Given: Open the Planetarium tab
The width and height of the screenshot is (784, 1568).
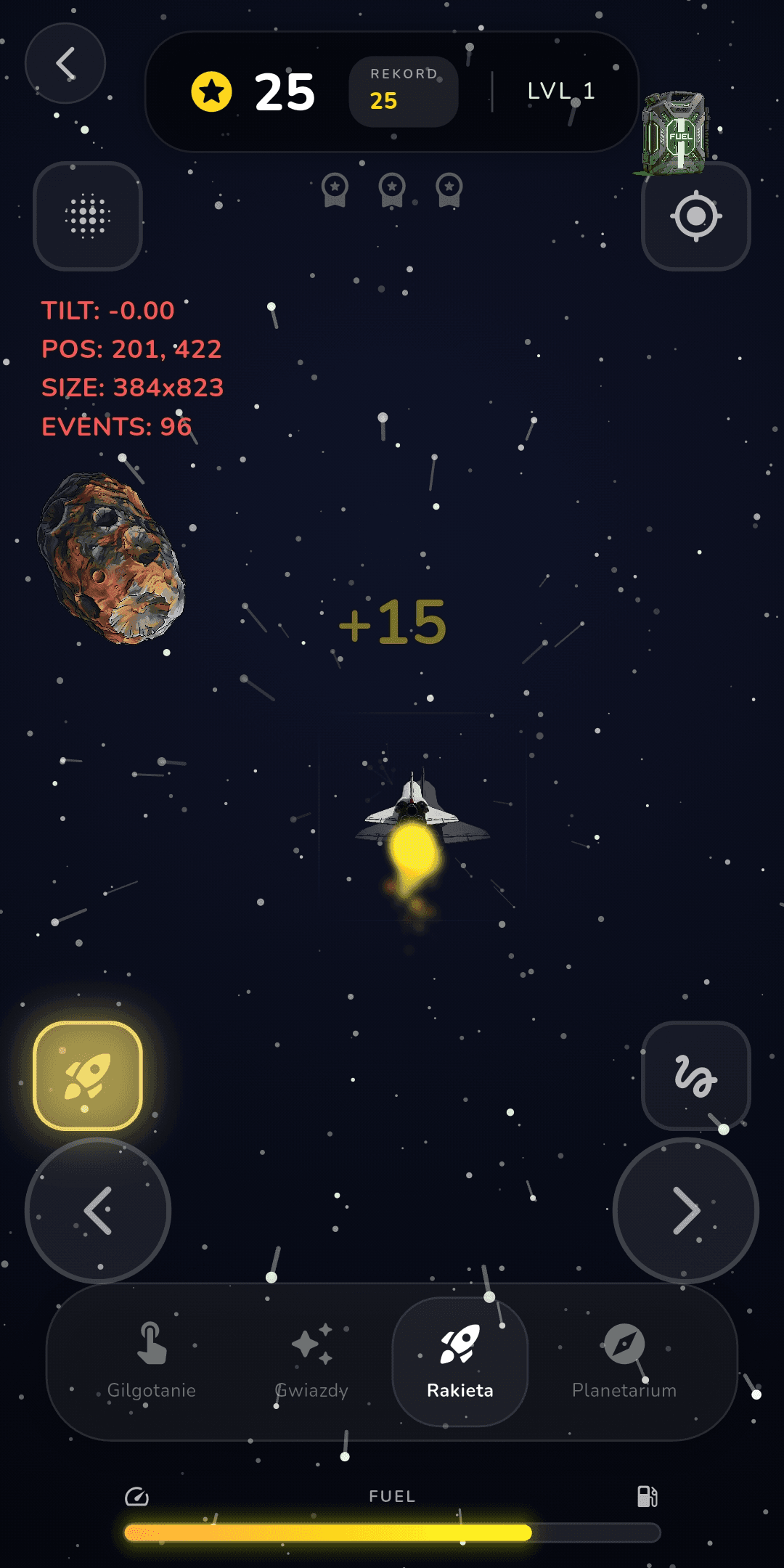Looking at the screenshot, I should pos(624,1362).
